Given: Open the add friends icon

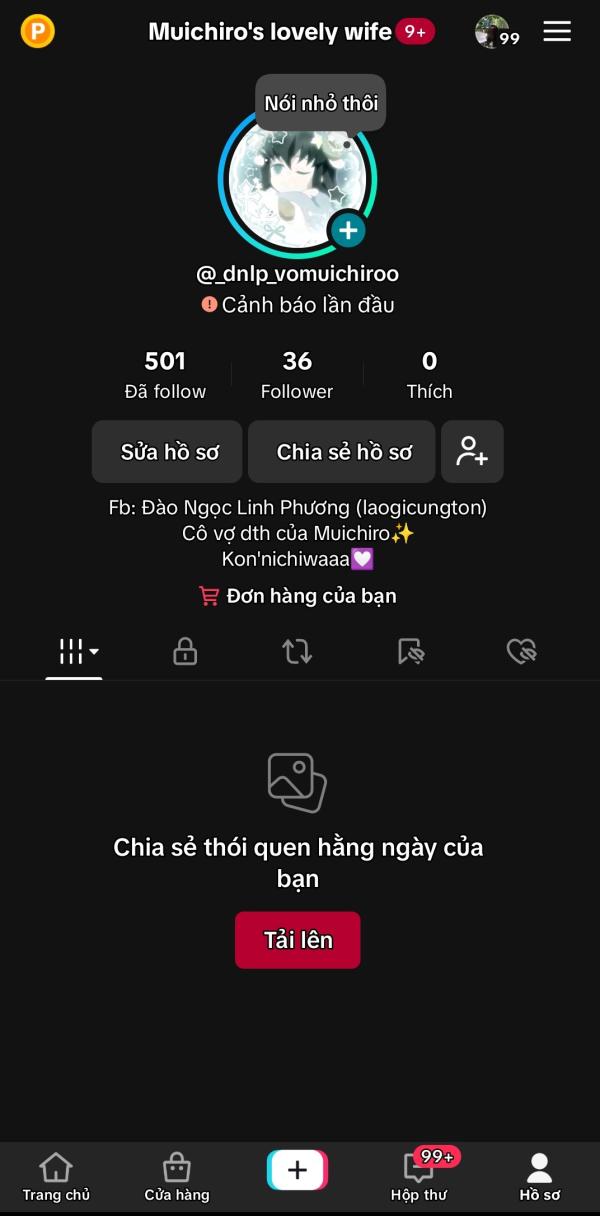Looking at the screenshot, I should coord(472,452).
